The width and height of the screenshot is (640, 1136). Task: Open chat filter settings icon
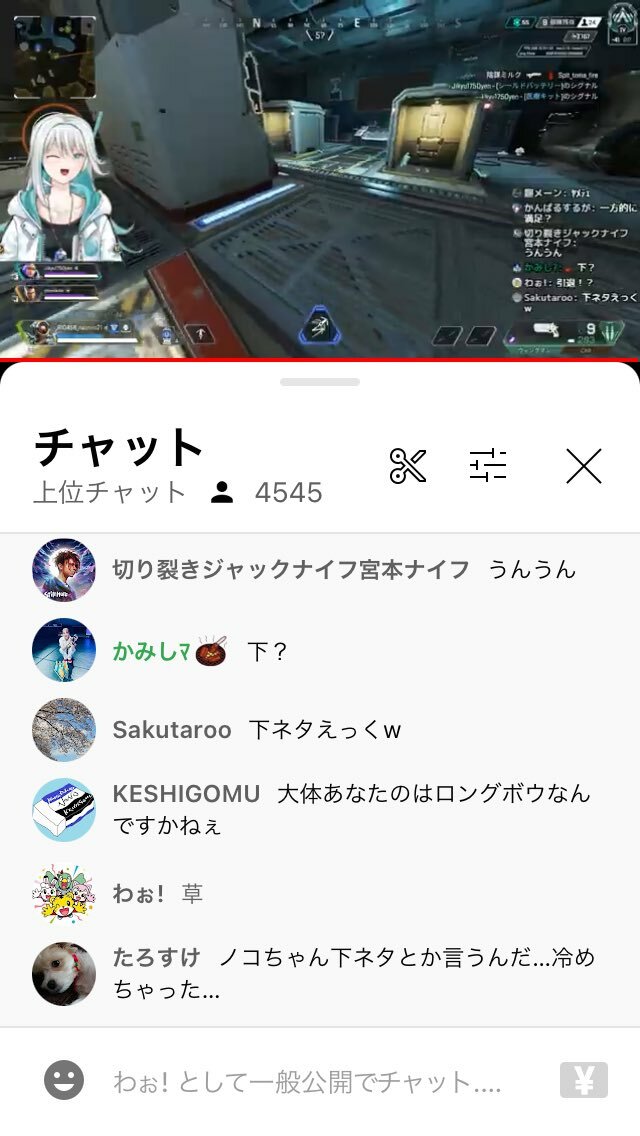coord(488,466)
